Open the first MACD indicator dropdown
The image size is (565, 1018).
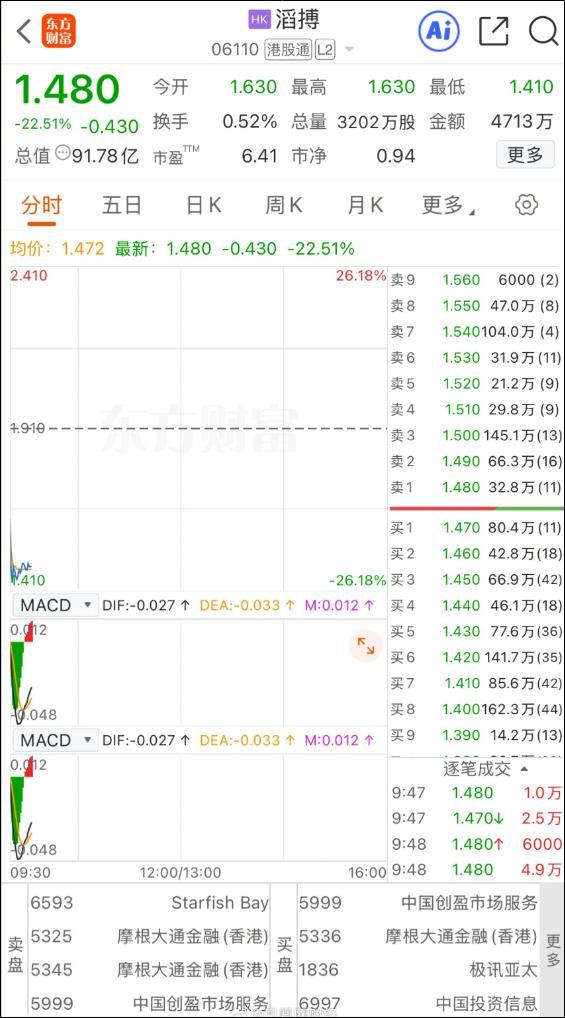[56, 605]
